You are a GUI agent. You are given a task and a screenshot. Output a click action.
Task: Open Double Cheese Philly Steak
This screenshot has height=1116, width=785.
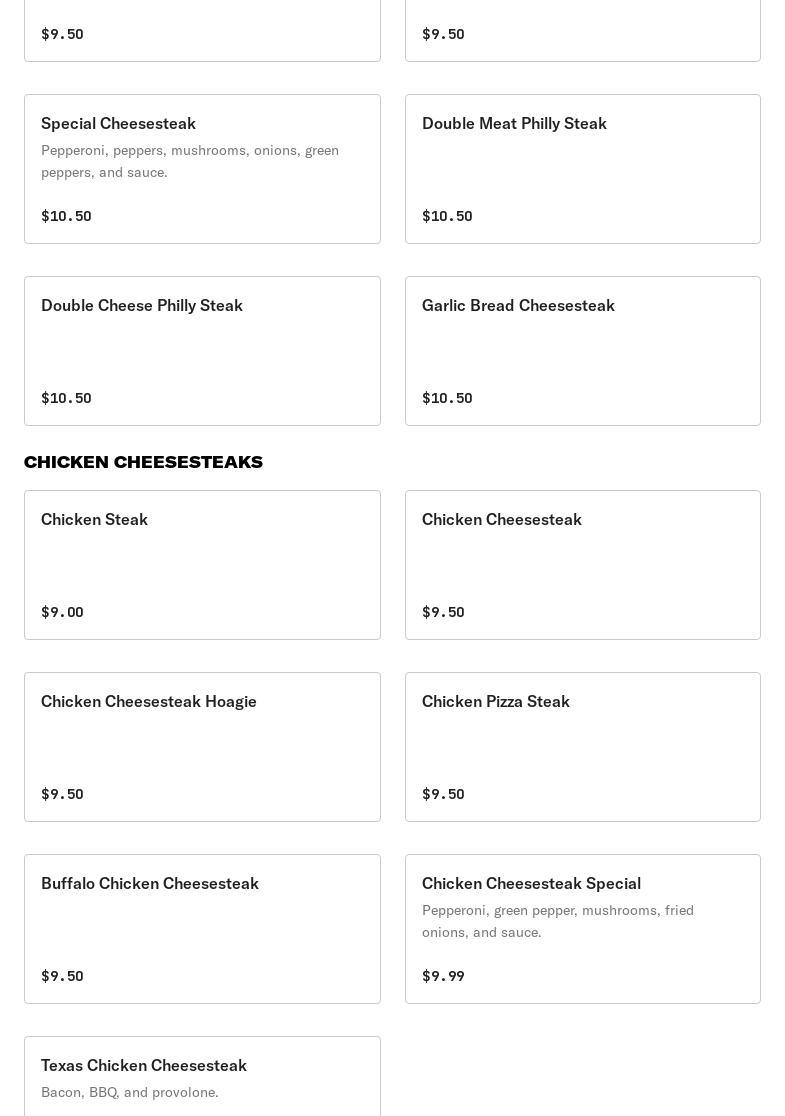coord(202,350)
